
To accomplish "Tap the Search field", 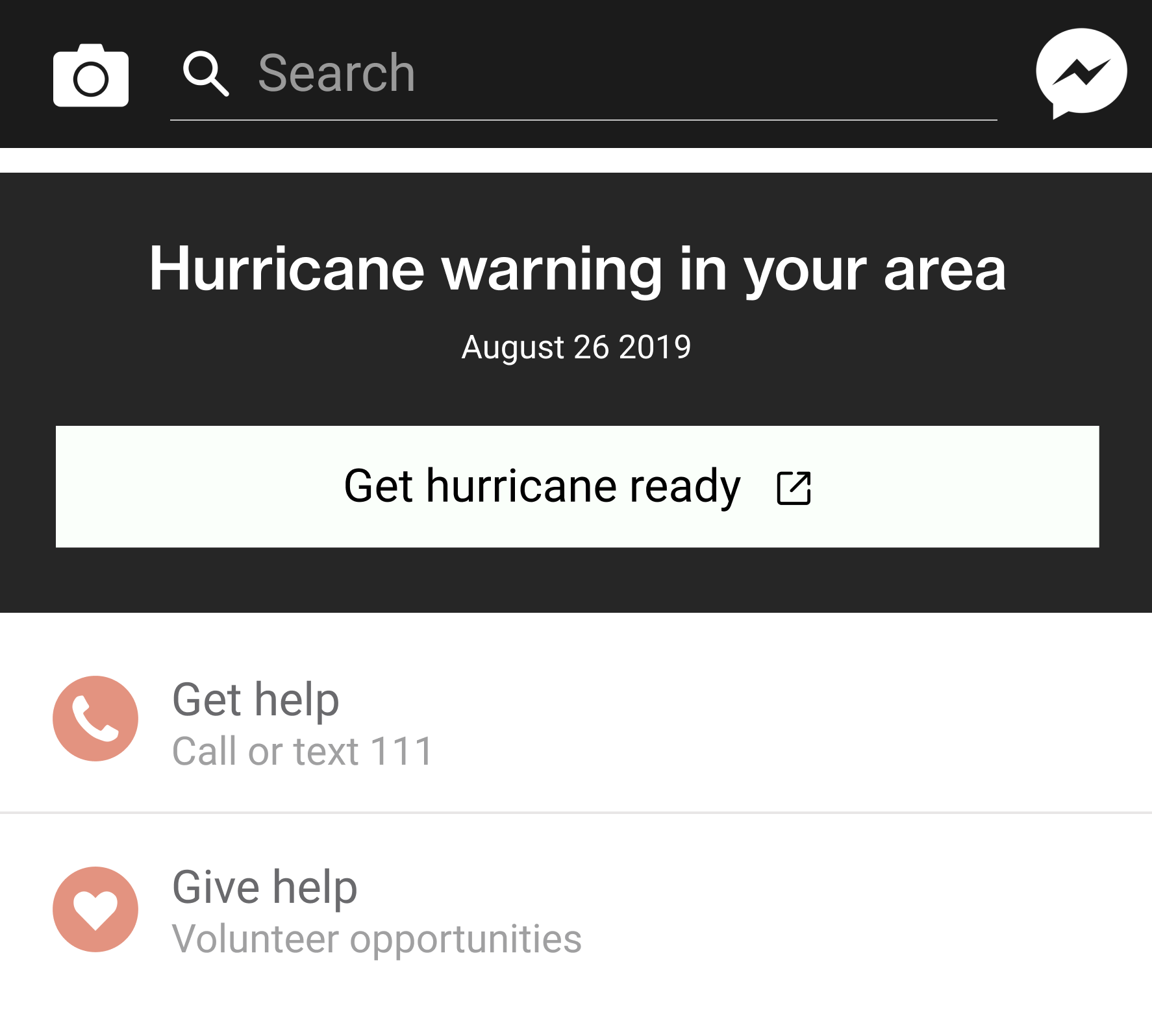I will [584, 74].
